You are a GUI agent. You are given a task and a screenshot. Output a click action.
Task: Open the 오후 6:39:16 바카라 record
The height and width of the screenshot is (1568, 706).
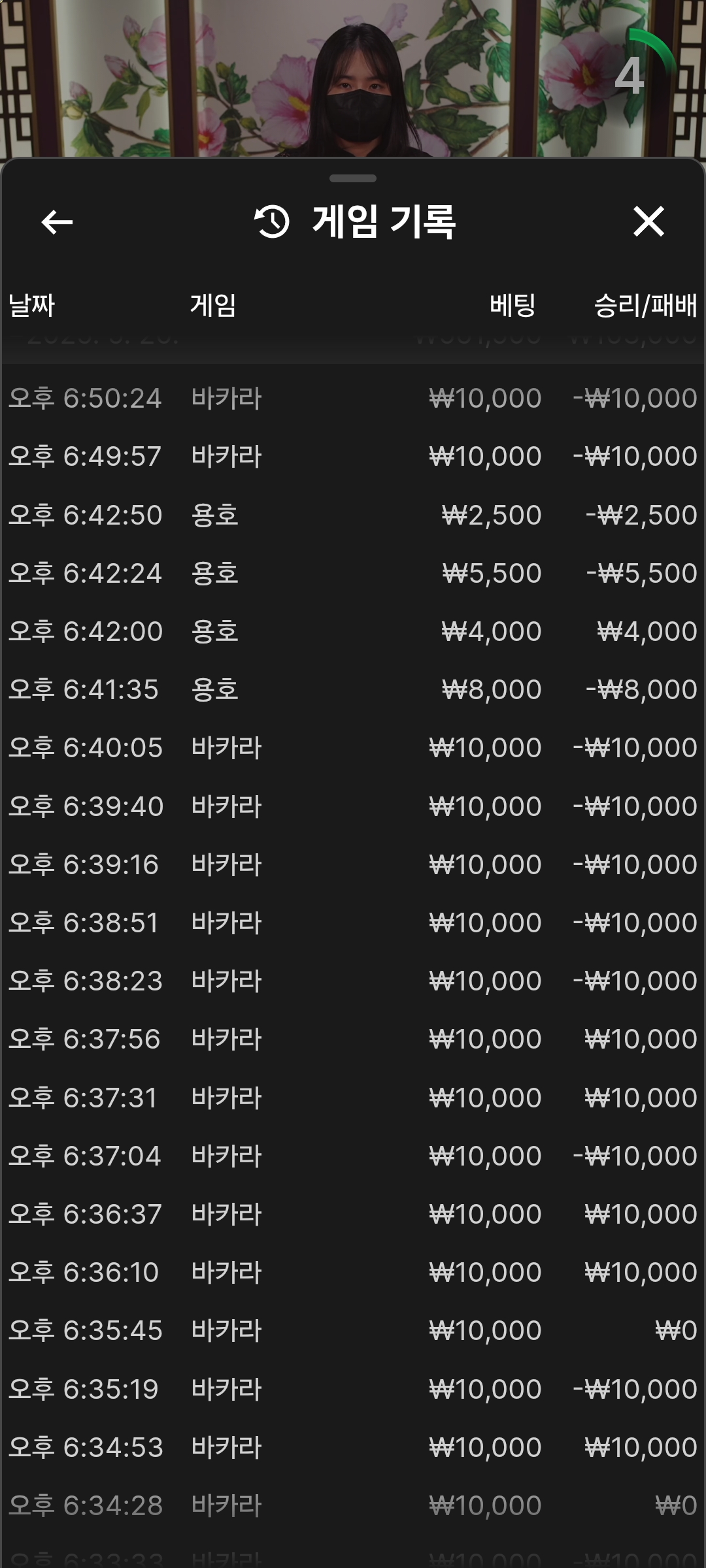353,864
